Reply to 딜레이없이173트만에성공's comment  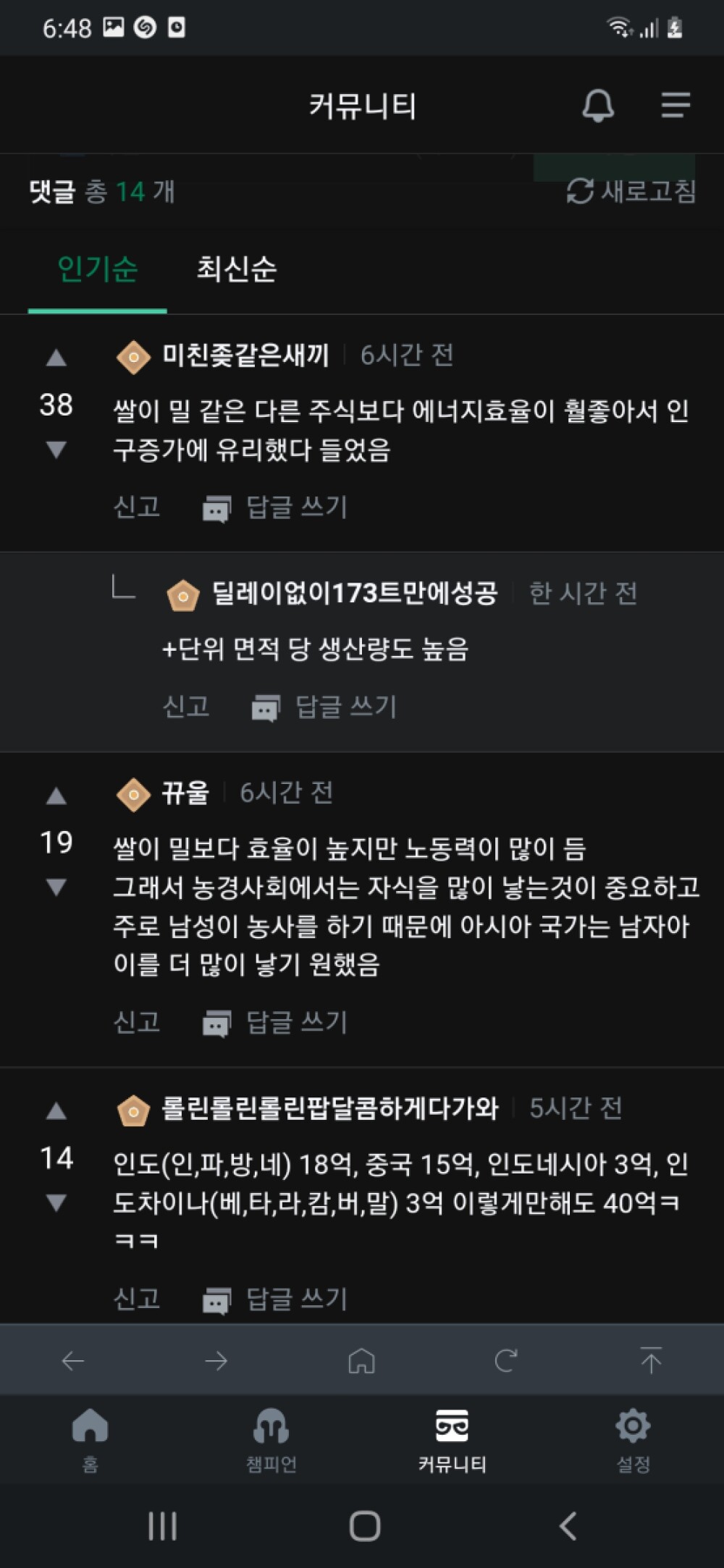point(324,707)
